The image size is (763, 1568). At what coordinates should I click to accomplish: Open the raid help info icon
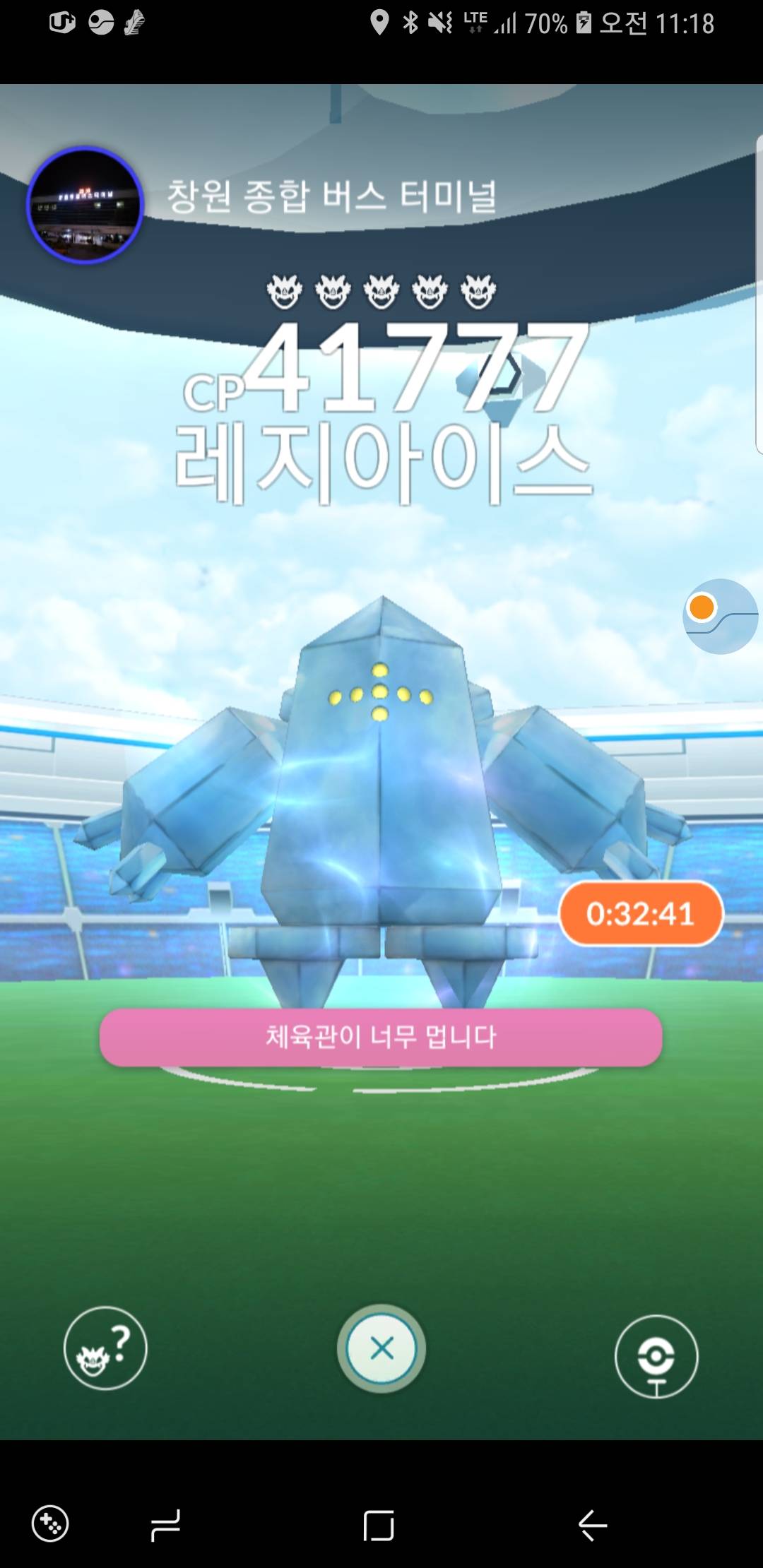(x=105, y=1348)
